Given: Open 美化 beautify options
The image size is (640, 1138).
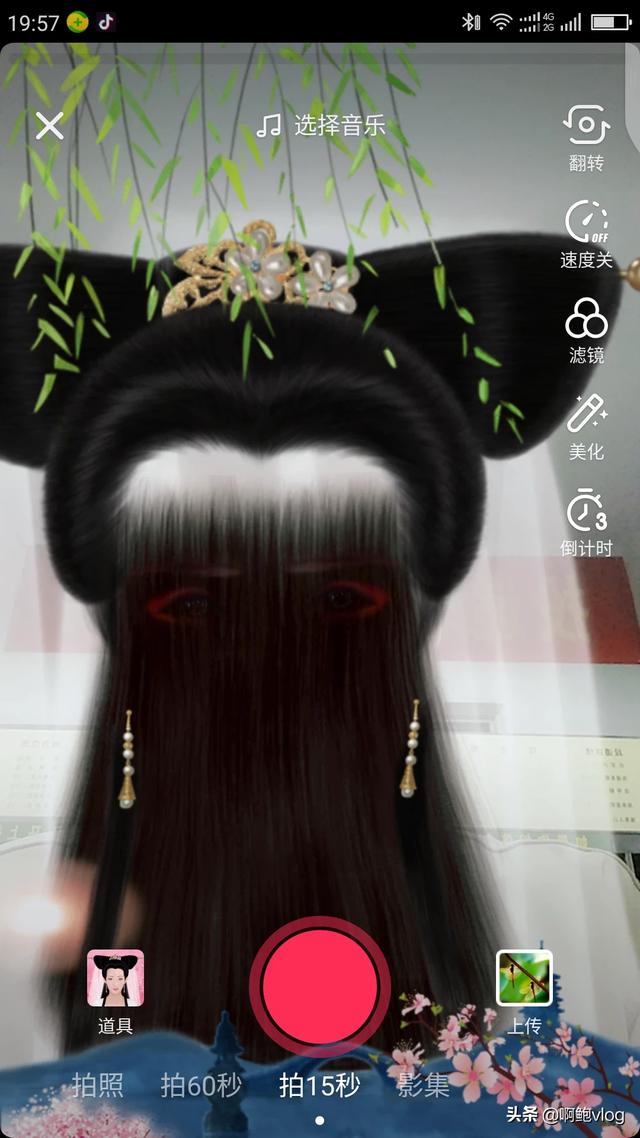Looking at the screenshot, I should click(x=586, y=427).
